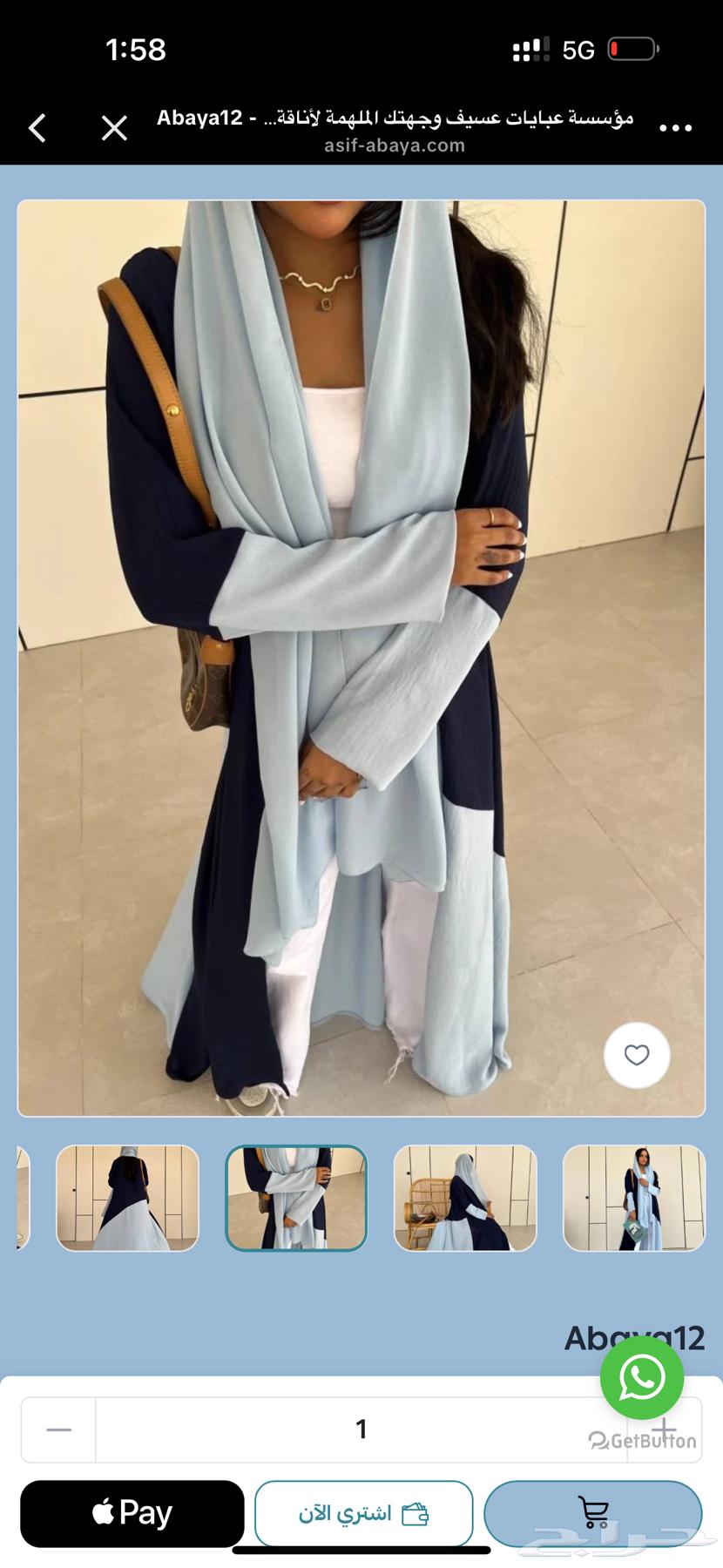View thumbnail showing abaya from behind
Viewport: 723px width, 1568px height.
[127, 1198]
